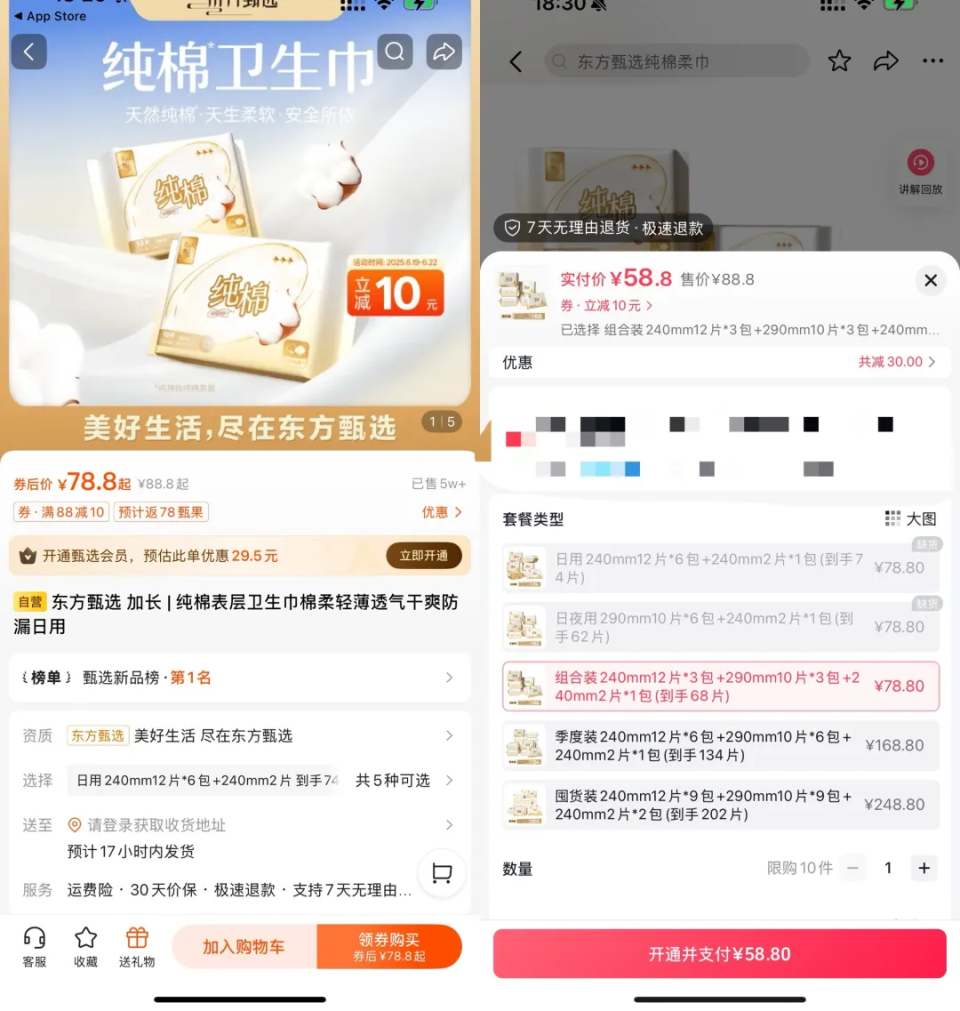This screenshot has width=960, height=1011.
Task: Tap 领券购买 button
Action: [x=389, y=947]
